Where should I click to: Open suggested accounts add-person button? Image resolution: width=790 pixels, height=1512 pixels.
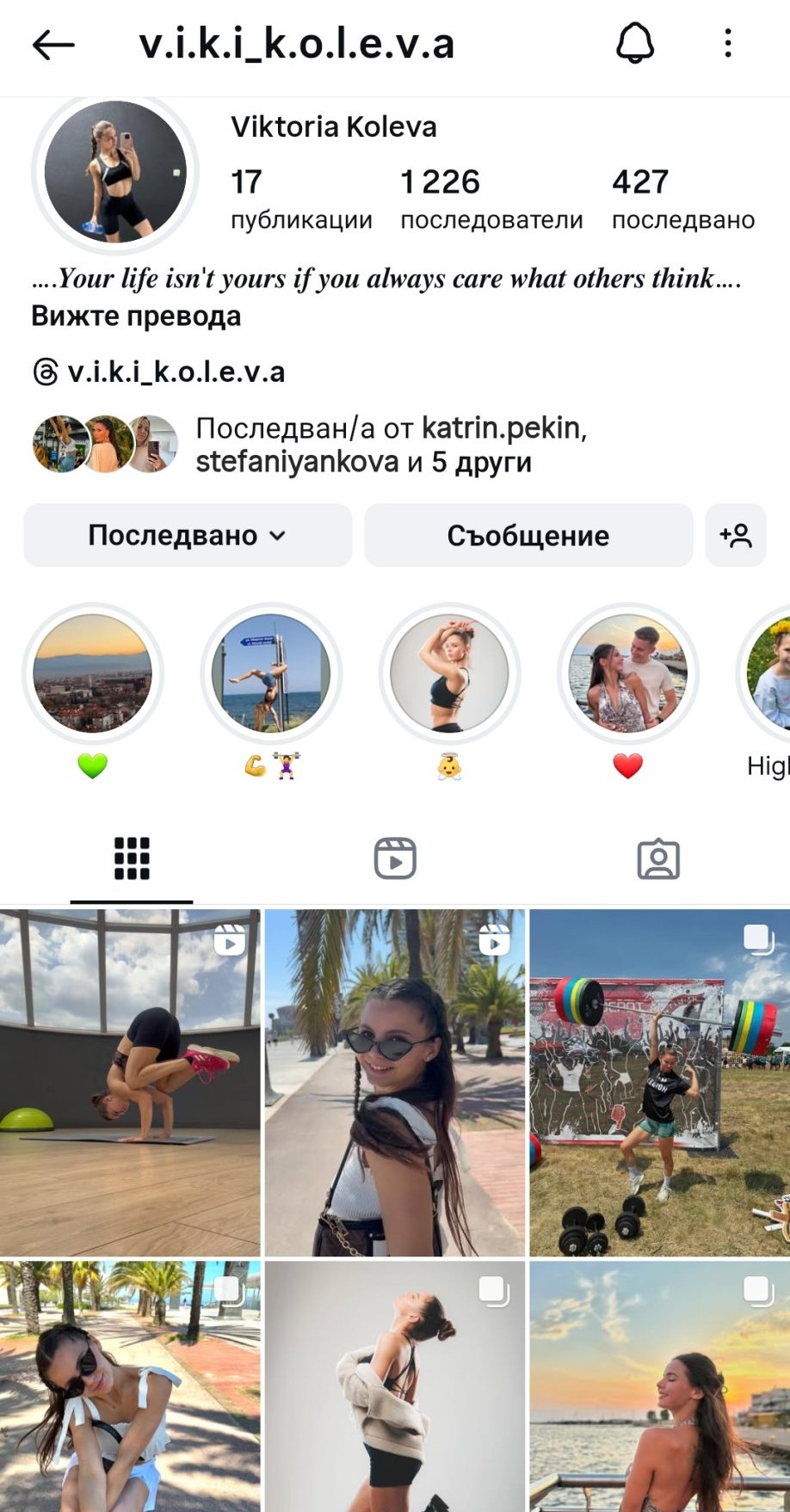pyautogui.click(x=736, y=535)
